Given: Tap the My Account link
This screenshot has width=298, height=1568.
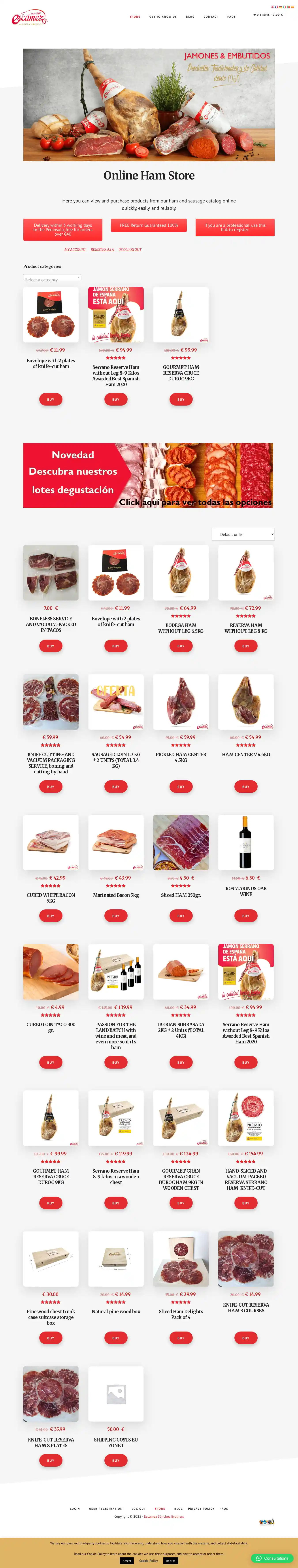Looking at the screenshot, I should [x=75, y=249].
